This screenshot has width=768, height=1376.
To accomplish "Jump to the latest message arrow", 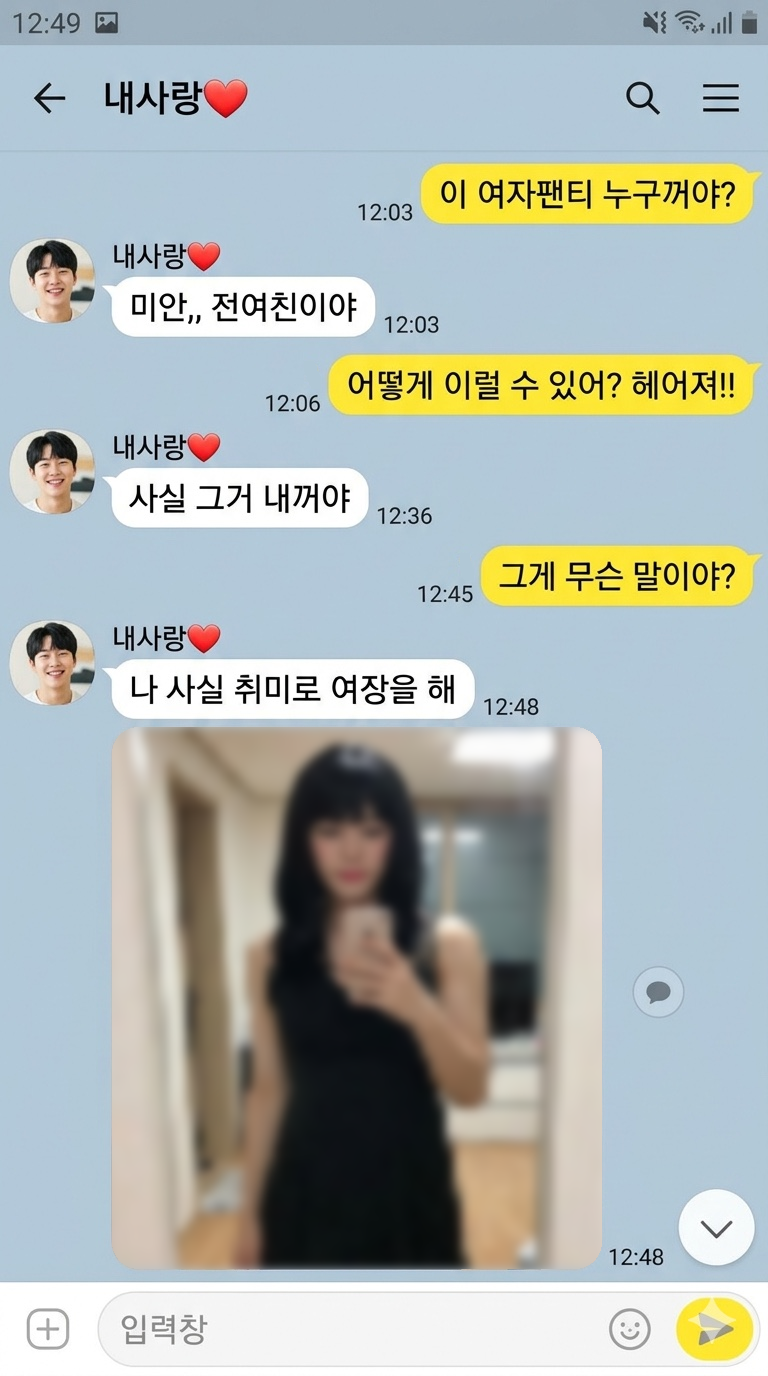I will pyautogui.click(x=716, y=1228).
